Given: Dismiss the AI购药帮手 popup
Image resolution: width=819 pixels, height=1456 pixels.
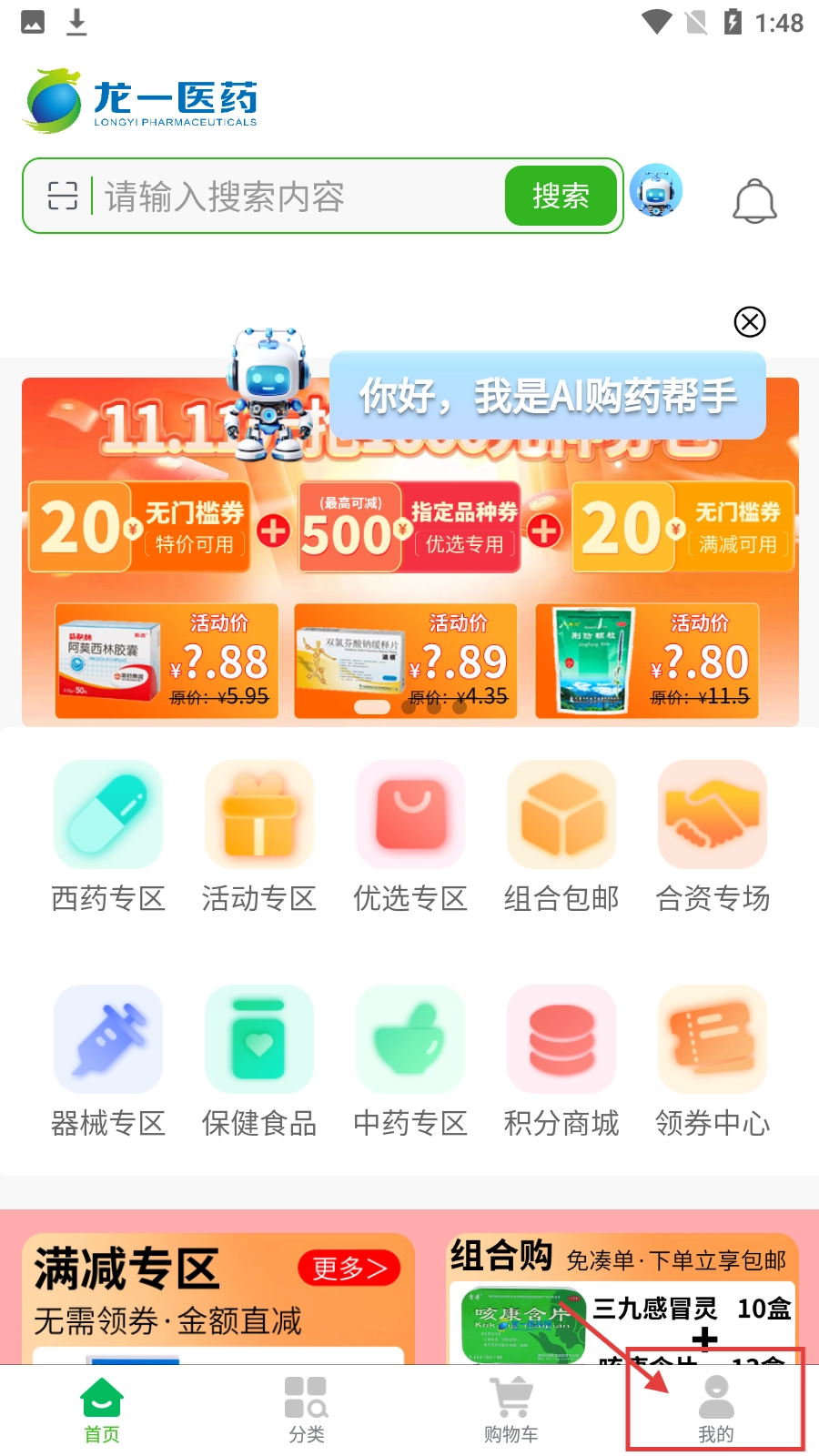Looking at the screenshot, I should pos(750,321).
